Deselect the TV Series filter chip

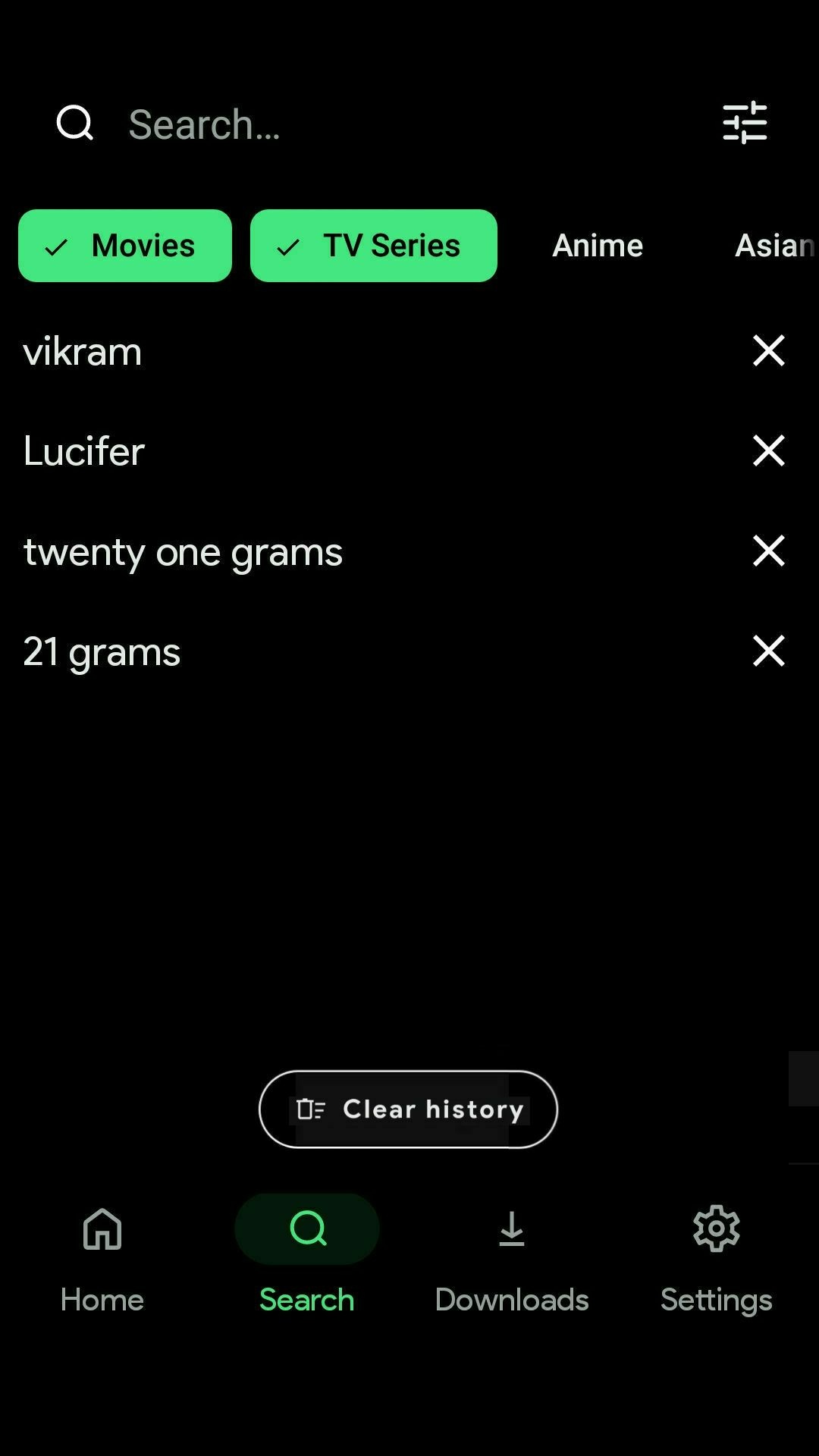[x=374, y=246]
